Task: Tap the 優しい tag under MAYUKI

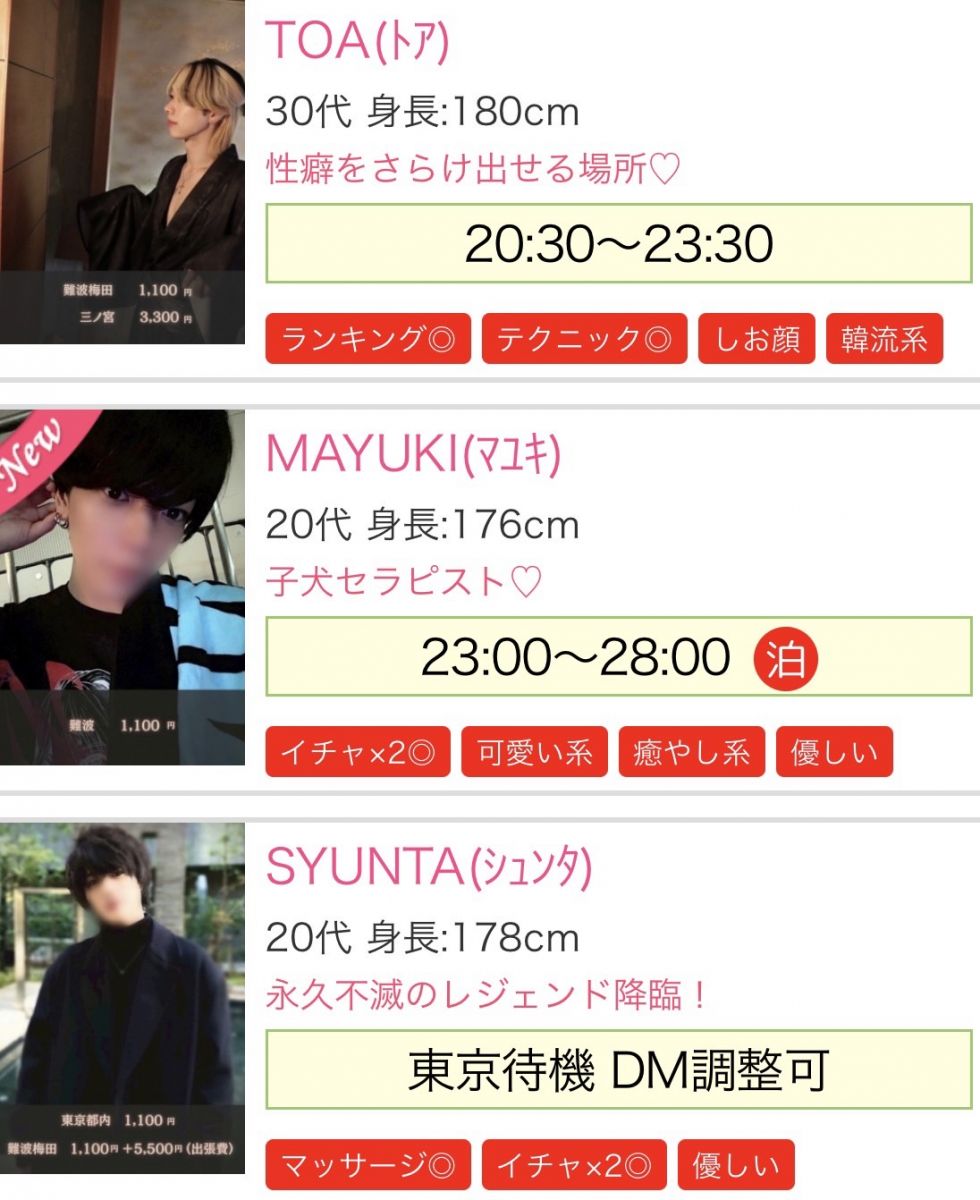Action: point(834,752)
